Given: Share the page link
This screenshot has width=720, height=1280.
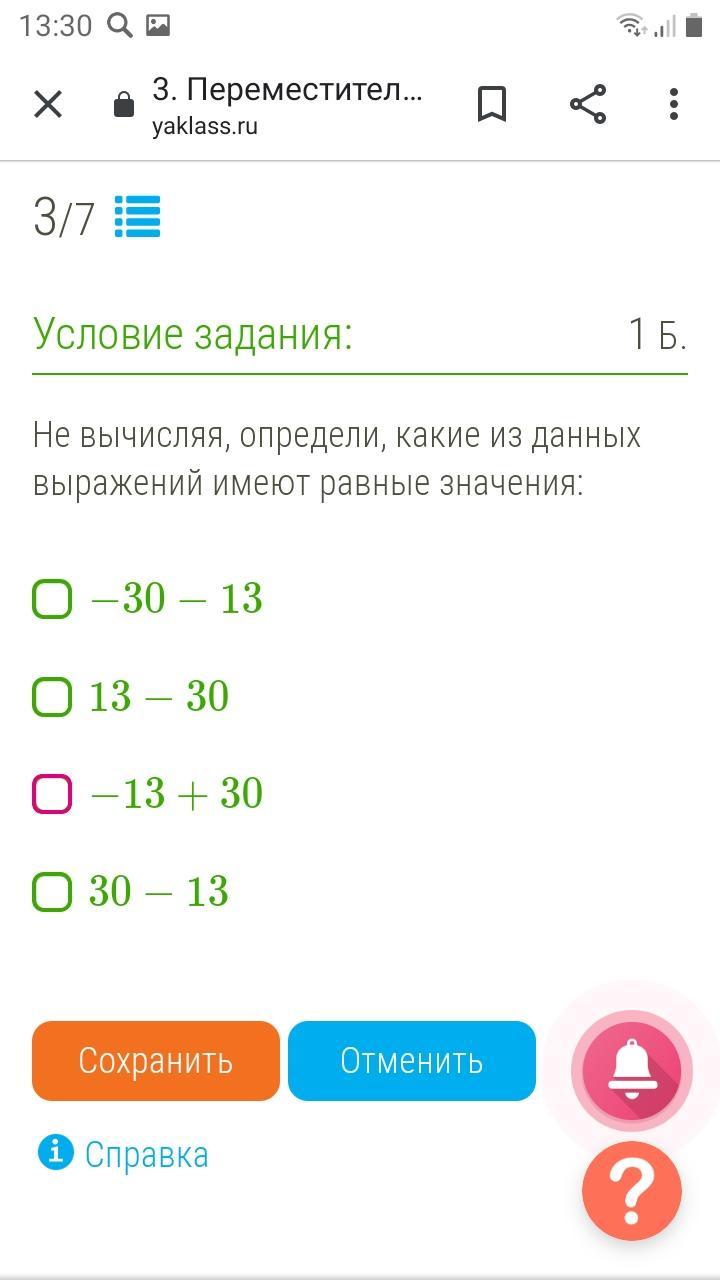Looking at the screenshot, I should point(588,104).
